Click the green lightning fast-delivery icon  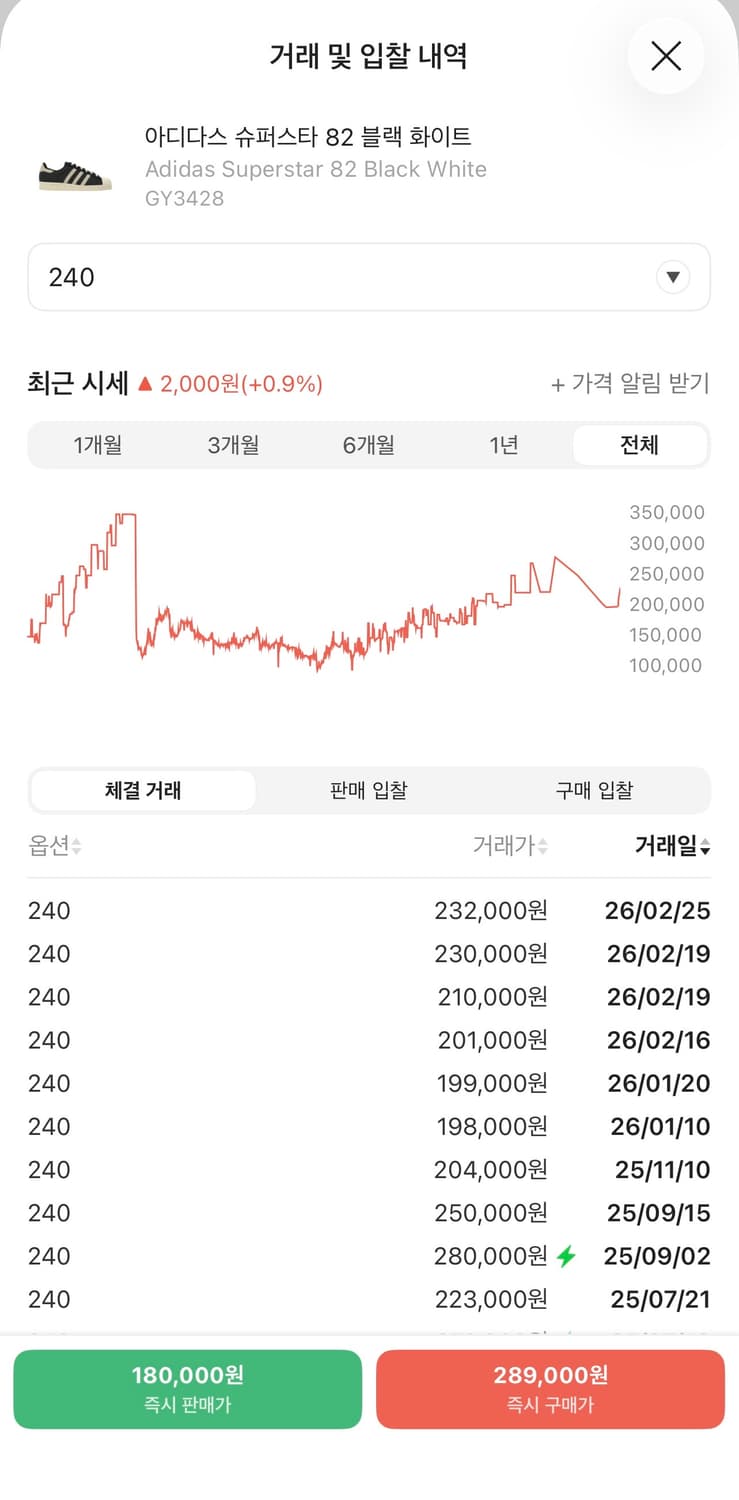pyautogui.click(x=566, y=1256)
